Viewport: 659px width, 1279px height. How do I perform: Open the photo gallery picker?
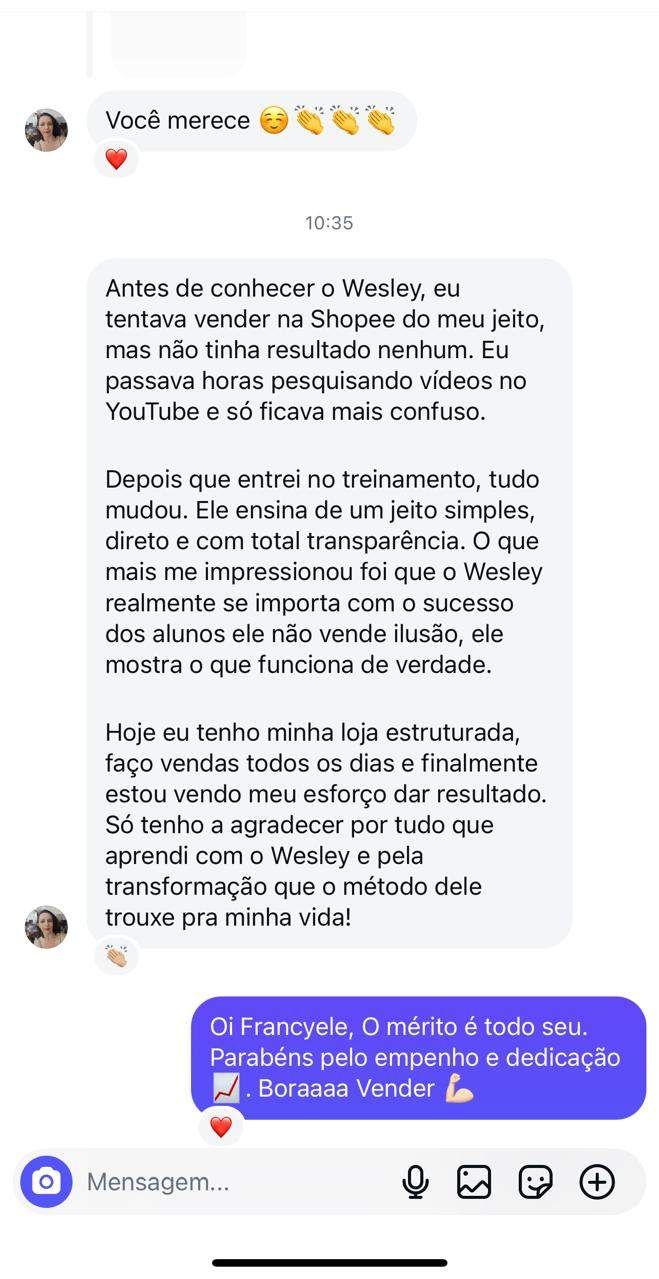pos(474,1182)
